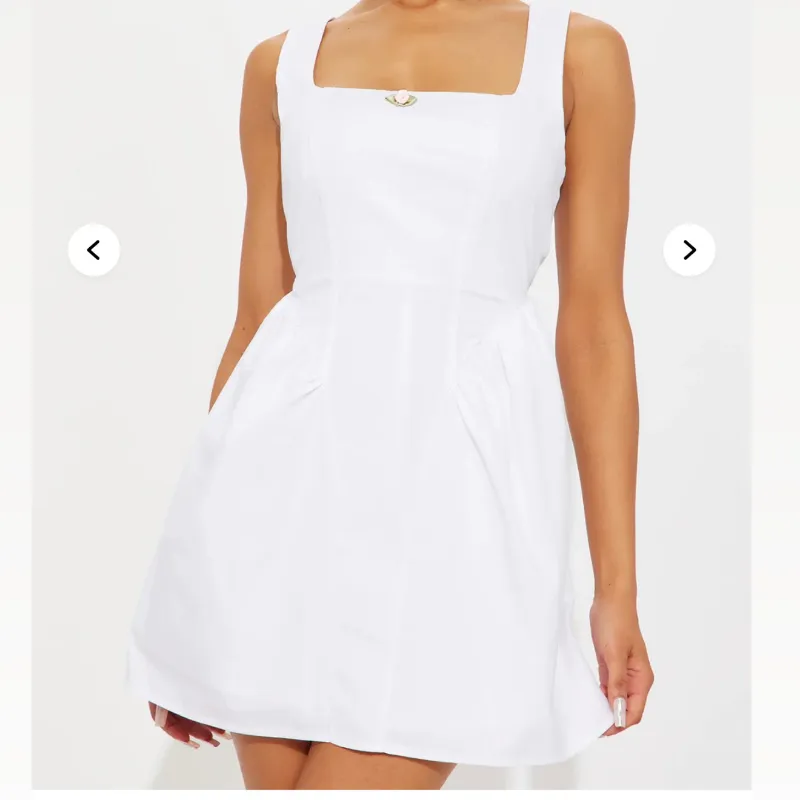
Task: Go to the previous product photo
Action: 94,250
